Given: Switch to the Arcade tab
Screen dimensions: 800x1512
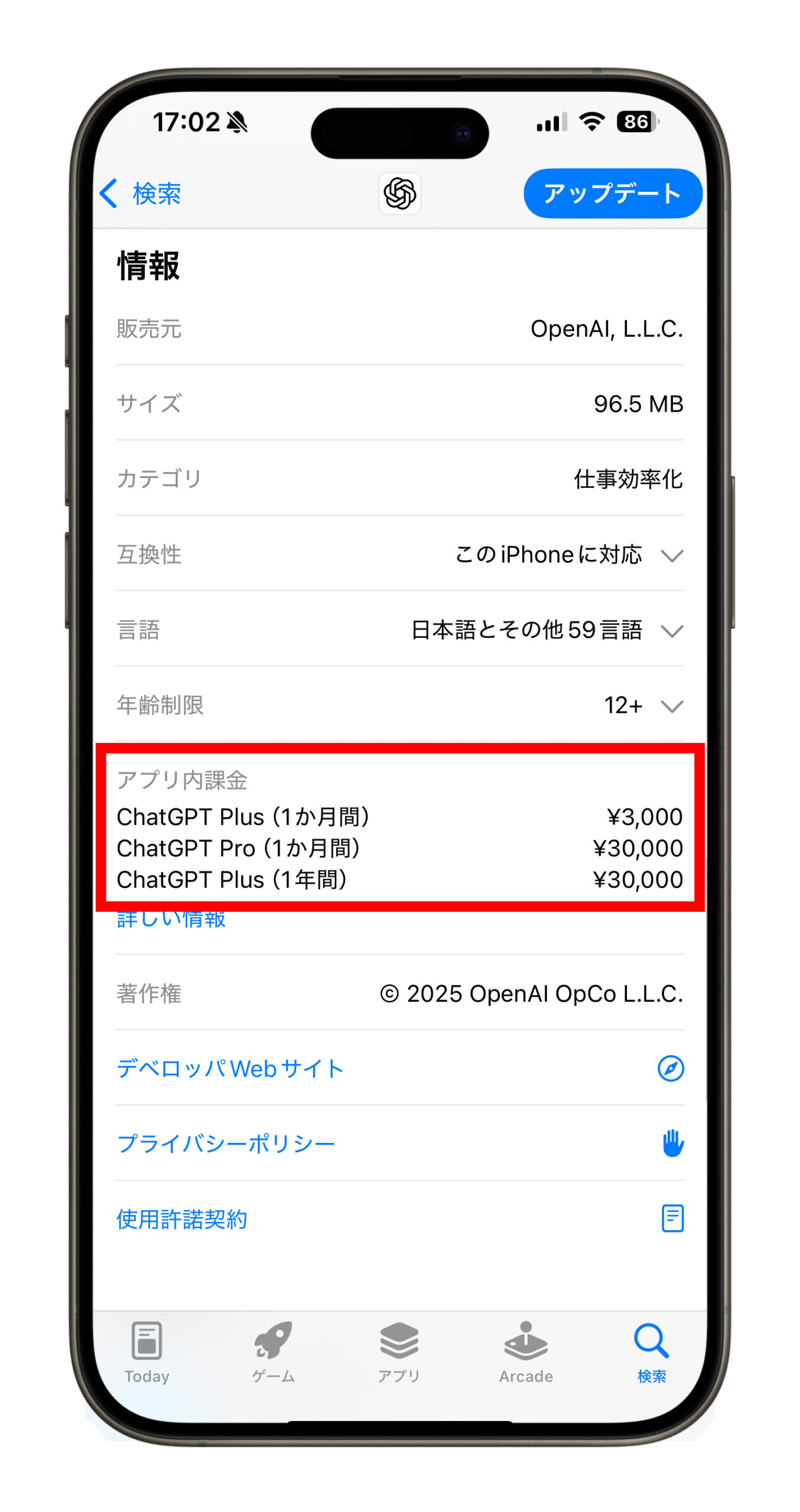Looking at the screenshot, I should coord(526,1353).
